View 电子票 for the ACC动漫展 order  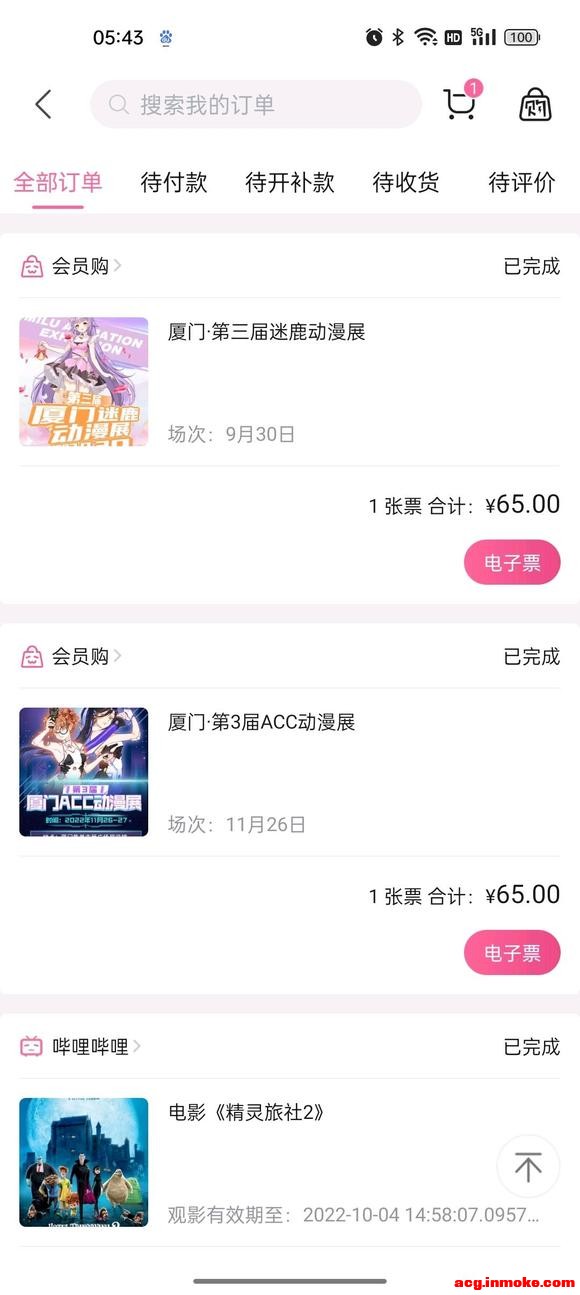coord(512,952)
